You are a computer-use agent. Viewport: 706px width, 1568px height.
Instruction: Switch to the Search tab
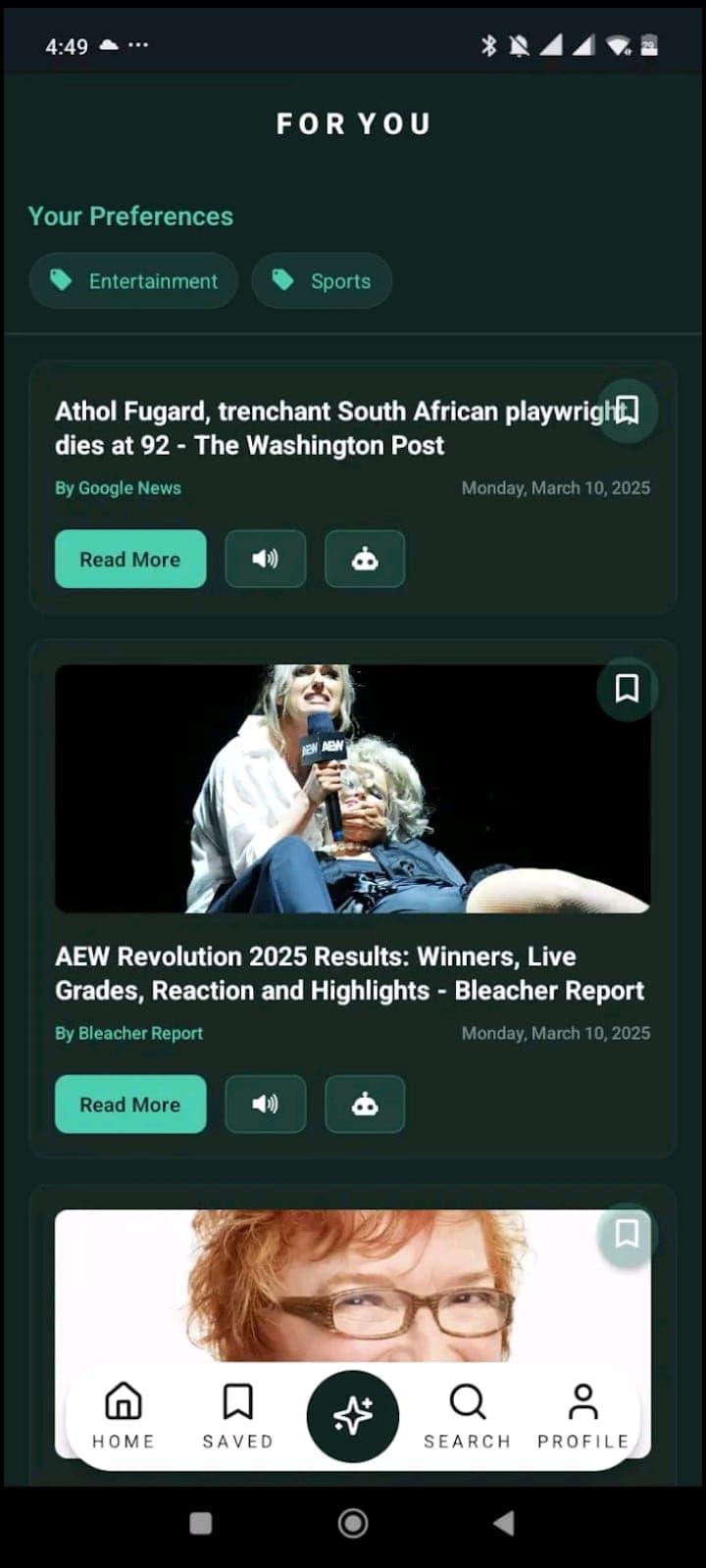tap(467, 1416)
